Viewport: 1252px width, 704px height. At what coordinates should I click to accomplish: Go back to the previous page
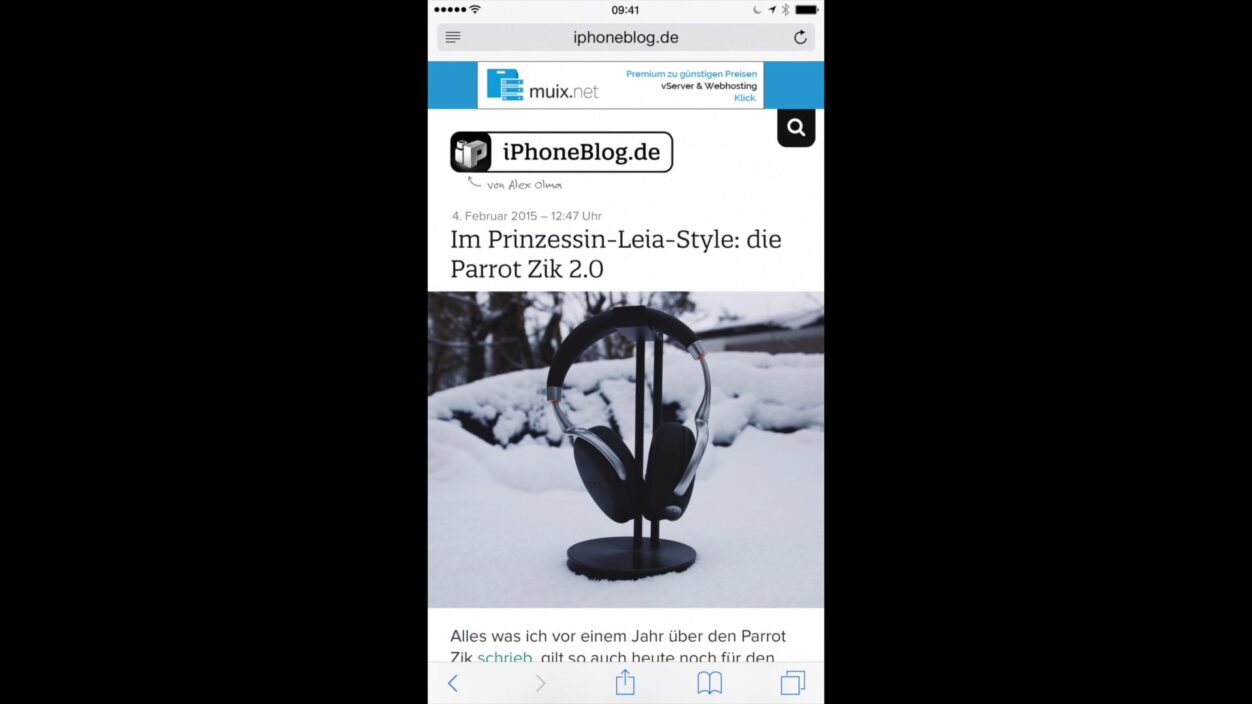click(x=453, y=683)
